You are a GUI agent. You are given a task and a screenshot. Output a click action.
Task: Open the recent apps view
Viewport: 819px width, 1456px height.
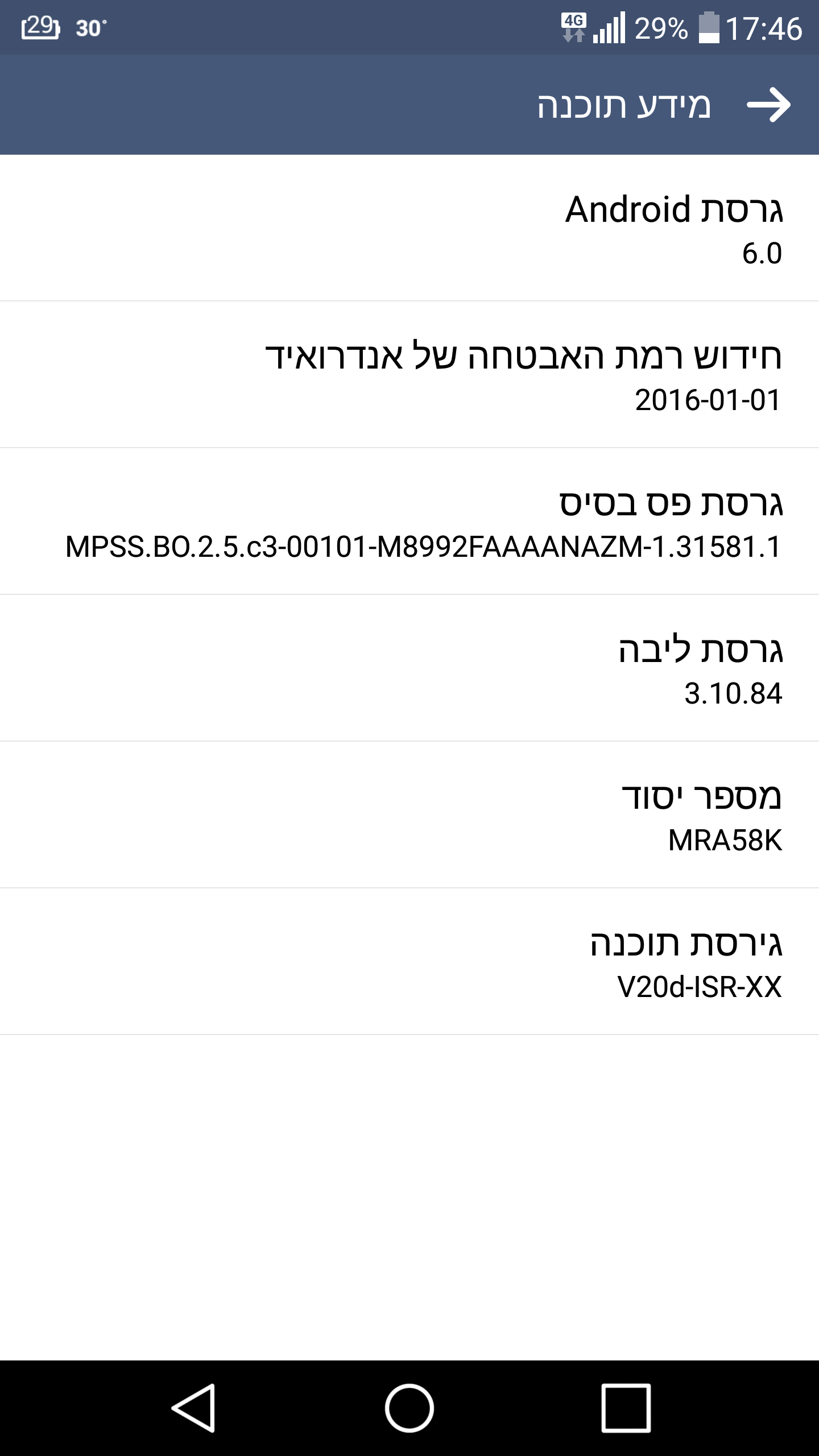coord(626,1408)
